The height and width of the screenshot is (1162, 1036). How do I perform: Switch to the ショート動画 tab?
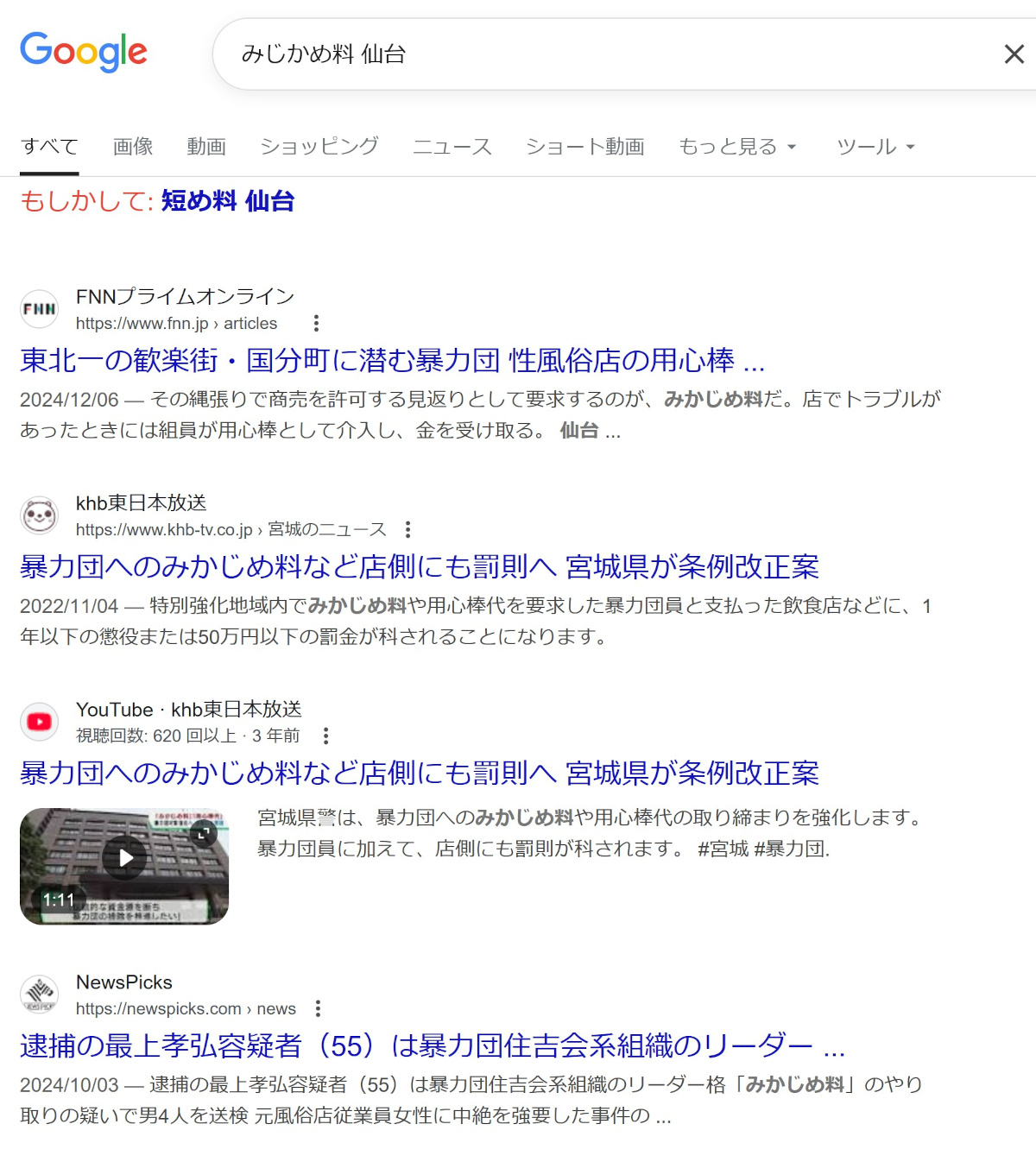coord(585,147)
